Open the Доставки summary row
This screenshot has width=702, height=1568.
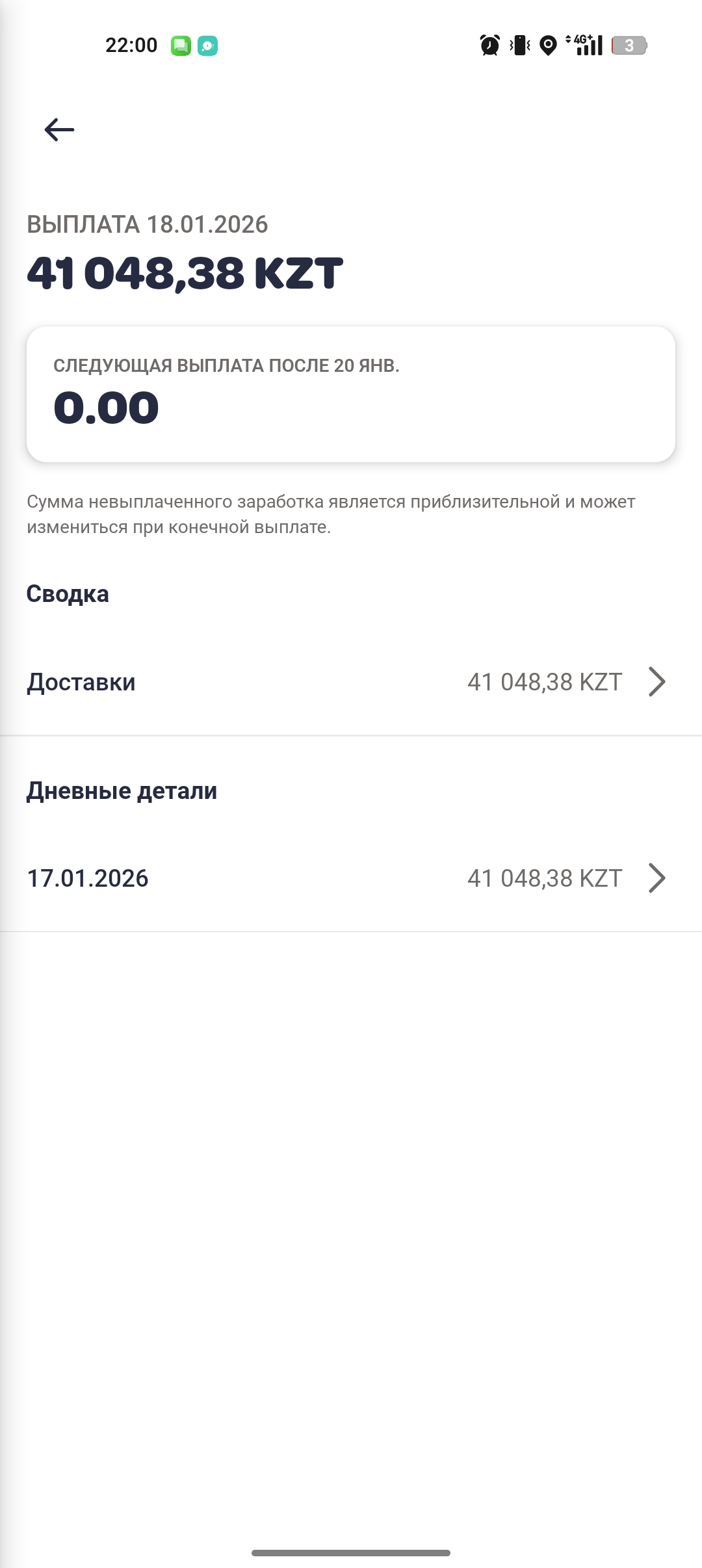350,682
